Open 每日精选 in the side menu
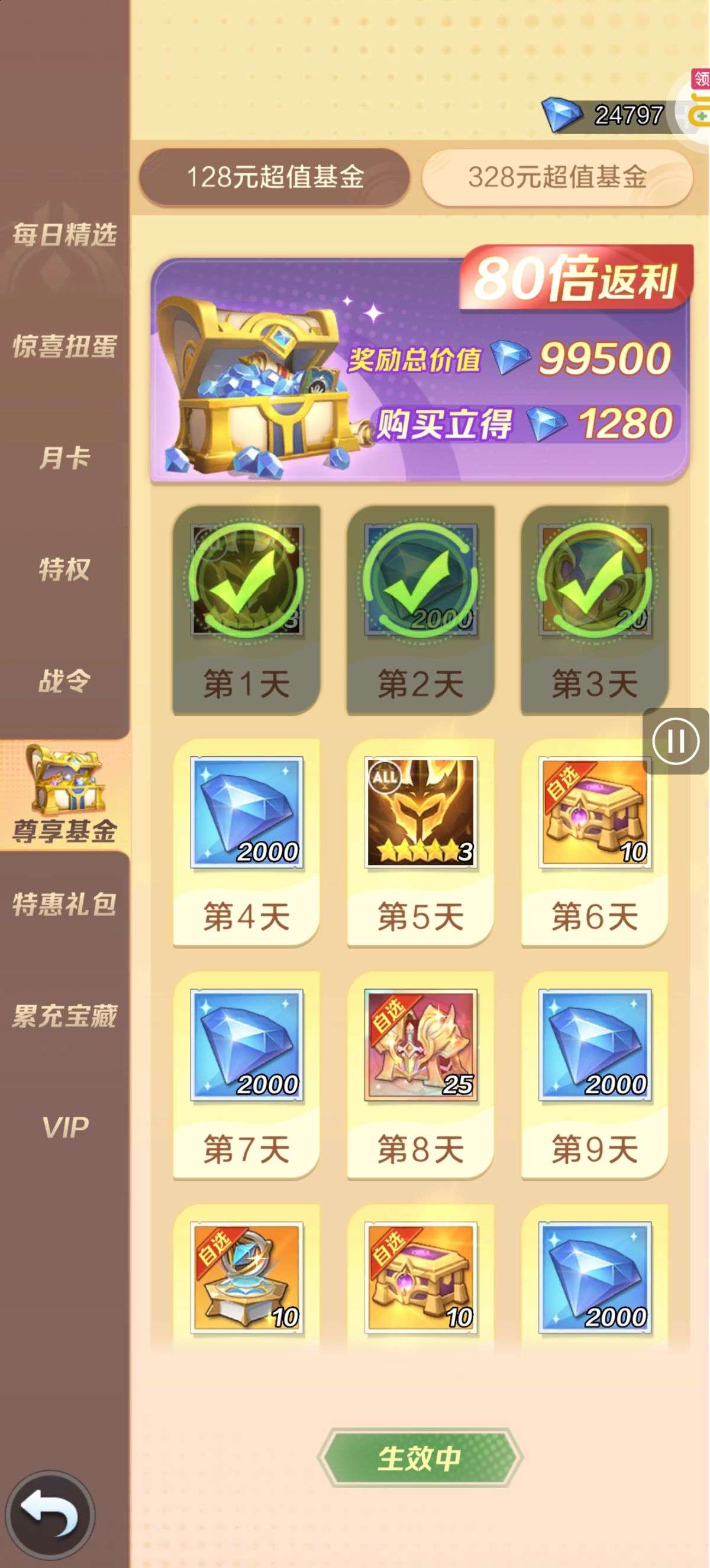Image resolution: width=710 pixels, height=1568 pixels. click(x=64, y=234)
